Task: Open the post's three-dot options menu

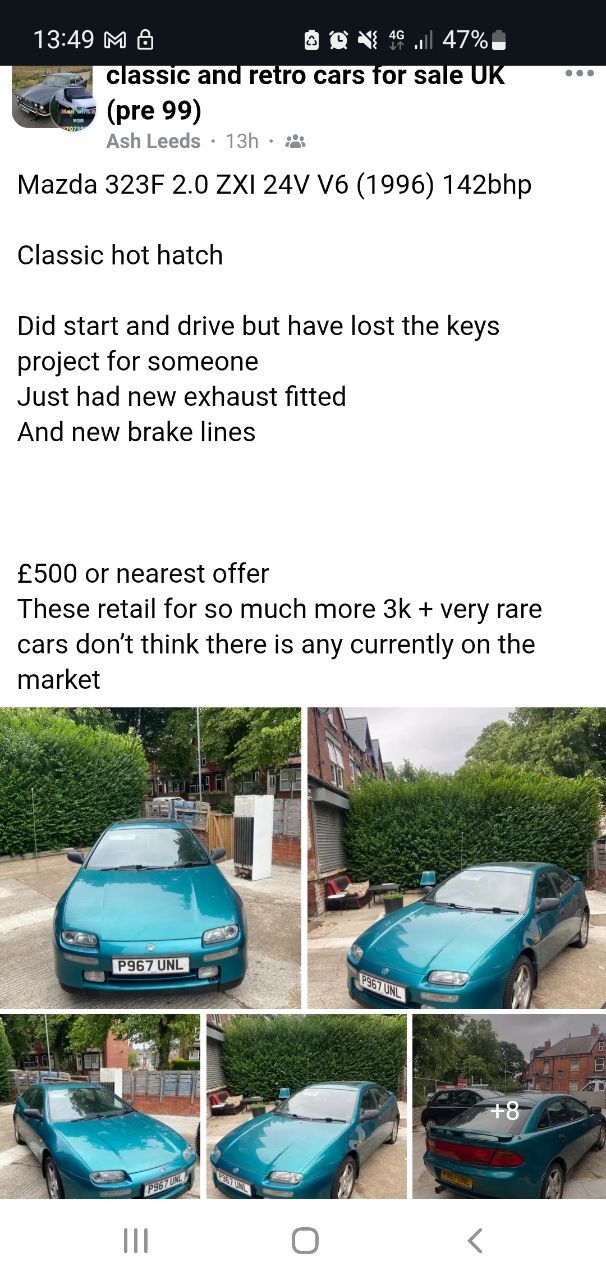Action: click(x=579, y=74)
